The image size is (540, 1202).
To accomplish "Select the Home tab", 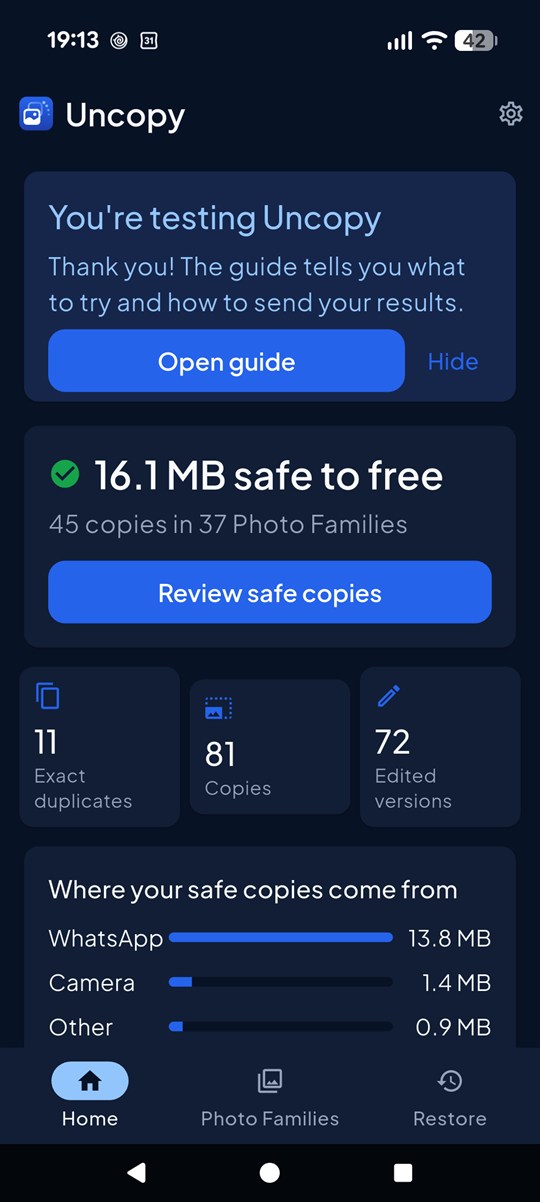I will [90, 1096].
